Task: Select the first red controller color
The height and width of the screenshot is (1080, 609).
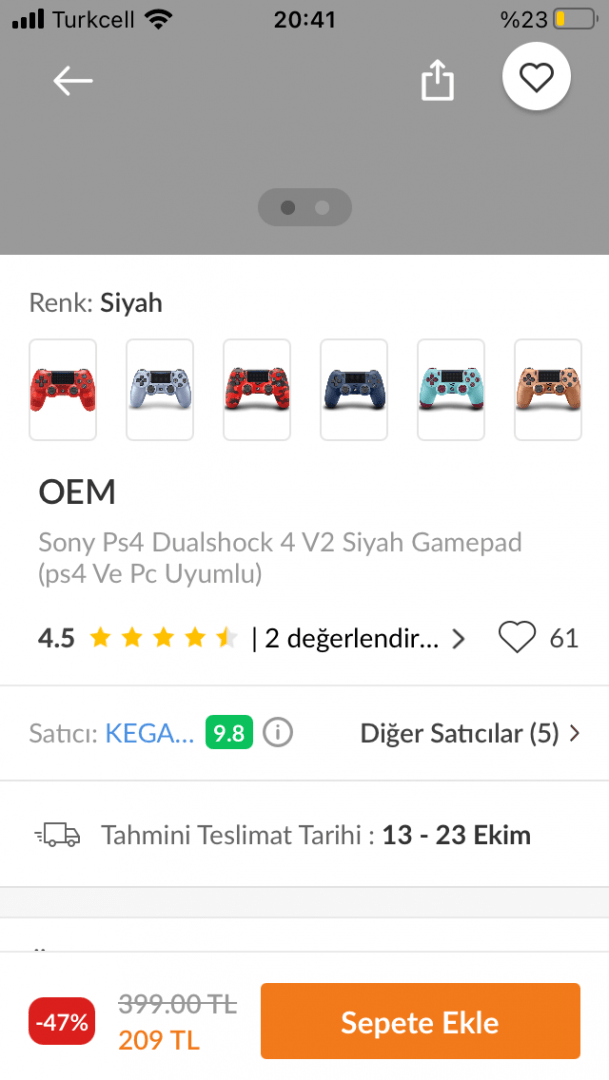Action: coord(63,390)
